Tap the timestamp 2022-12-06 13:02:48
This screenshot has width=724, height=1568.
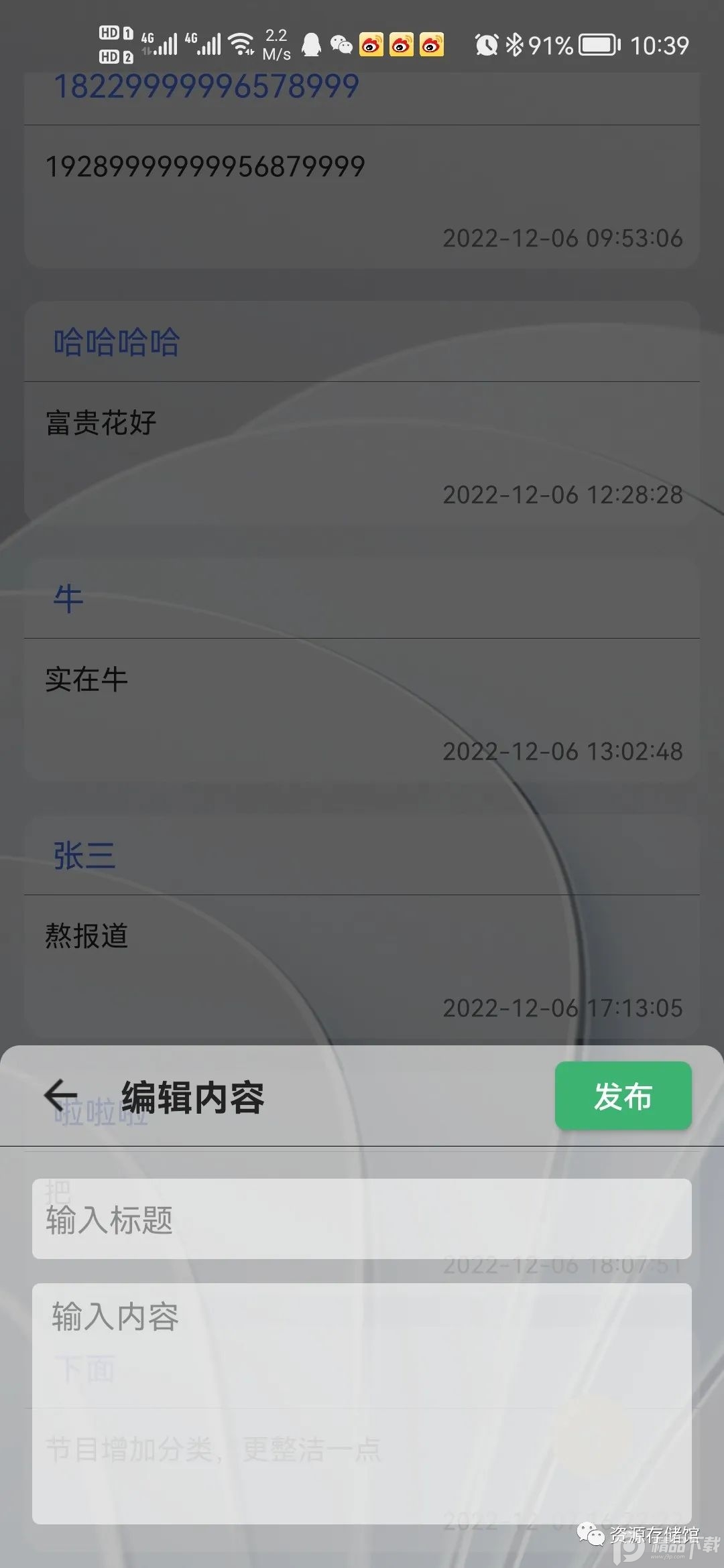point(563,752)
